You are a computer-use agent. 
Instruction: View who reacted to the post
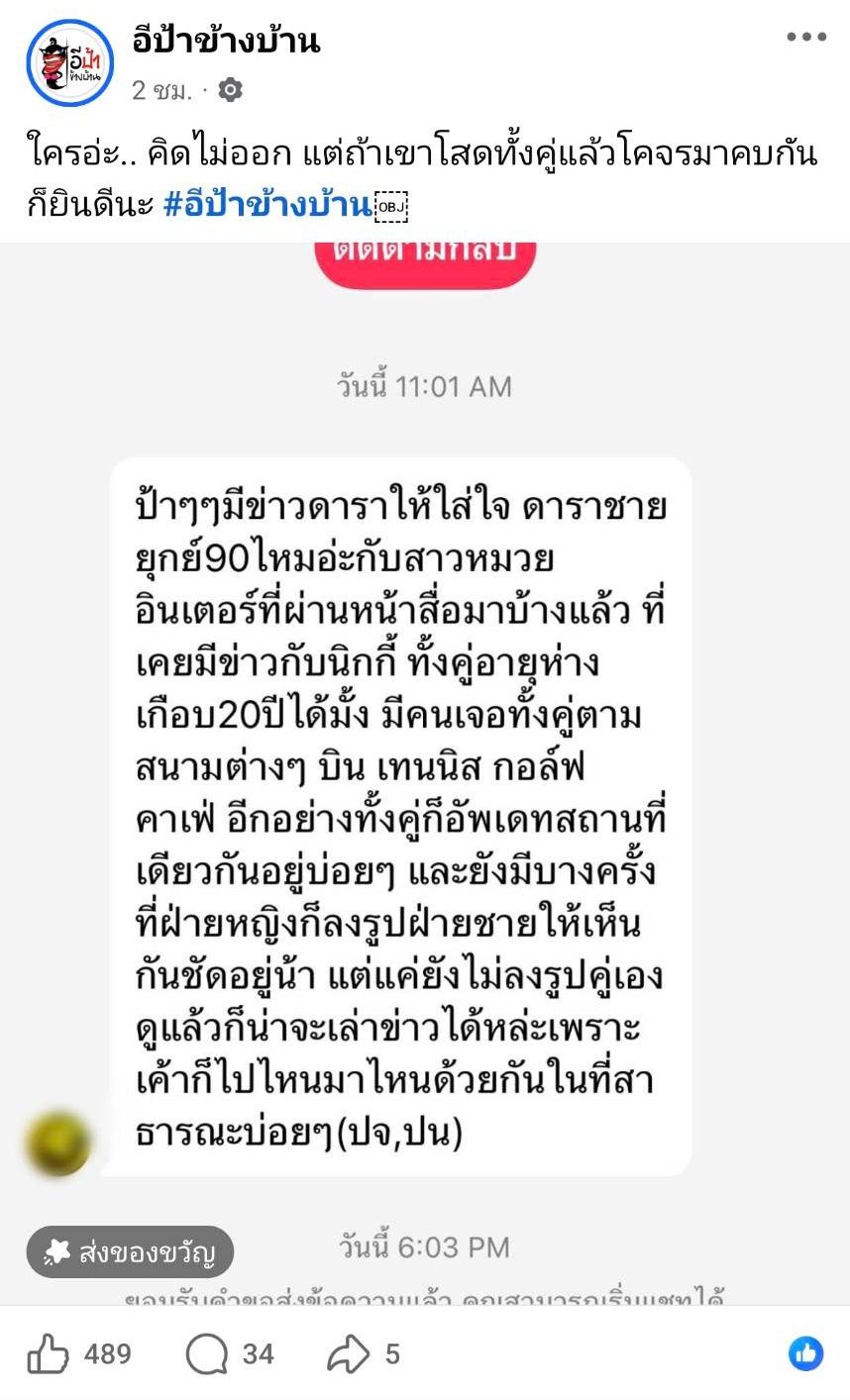tap(805, 1353)
